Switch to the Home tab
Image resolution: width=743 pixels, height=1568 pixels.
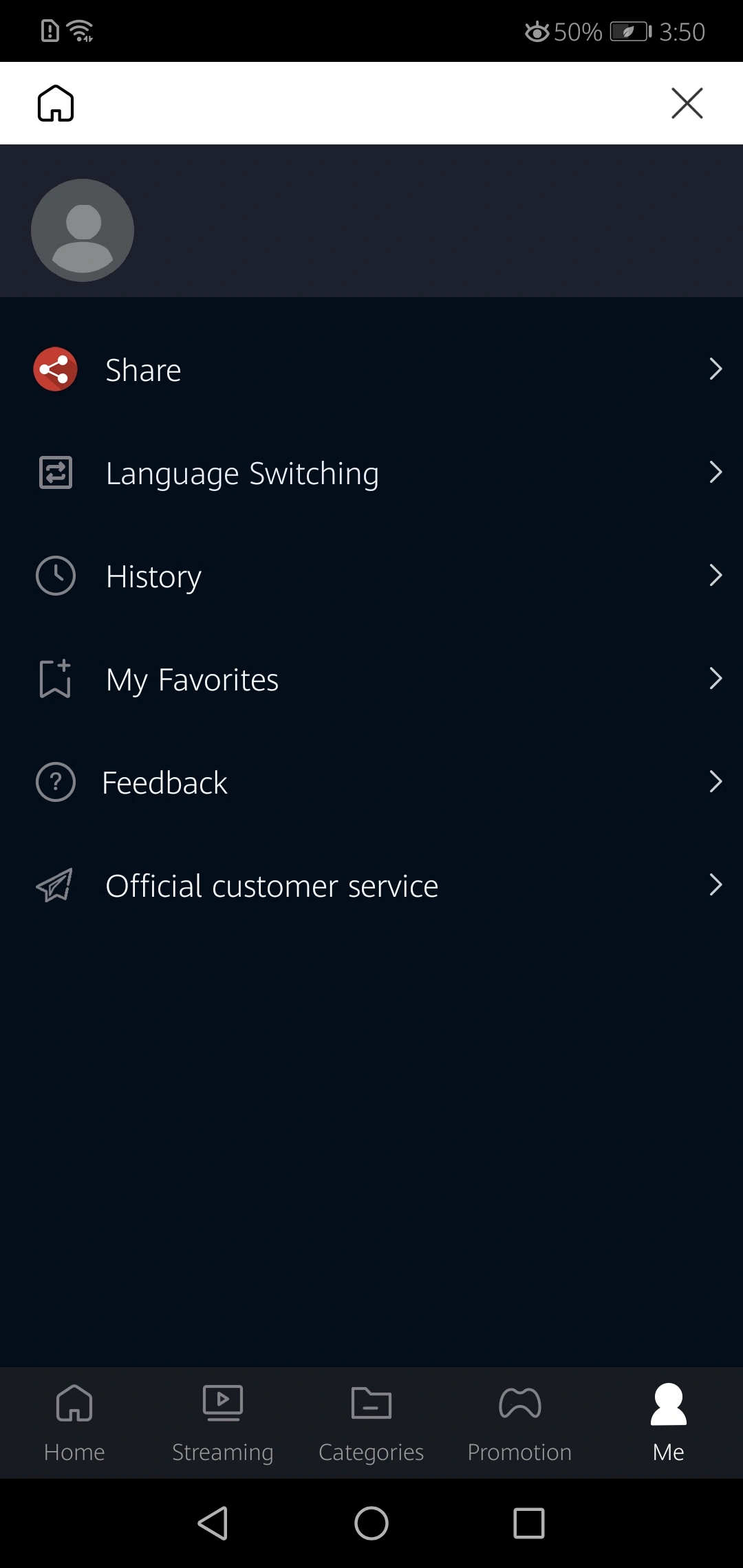pos(74,1424)
